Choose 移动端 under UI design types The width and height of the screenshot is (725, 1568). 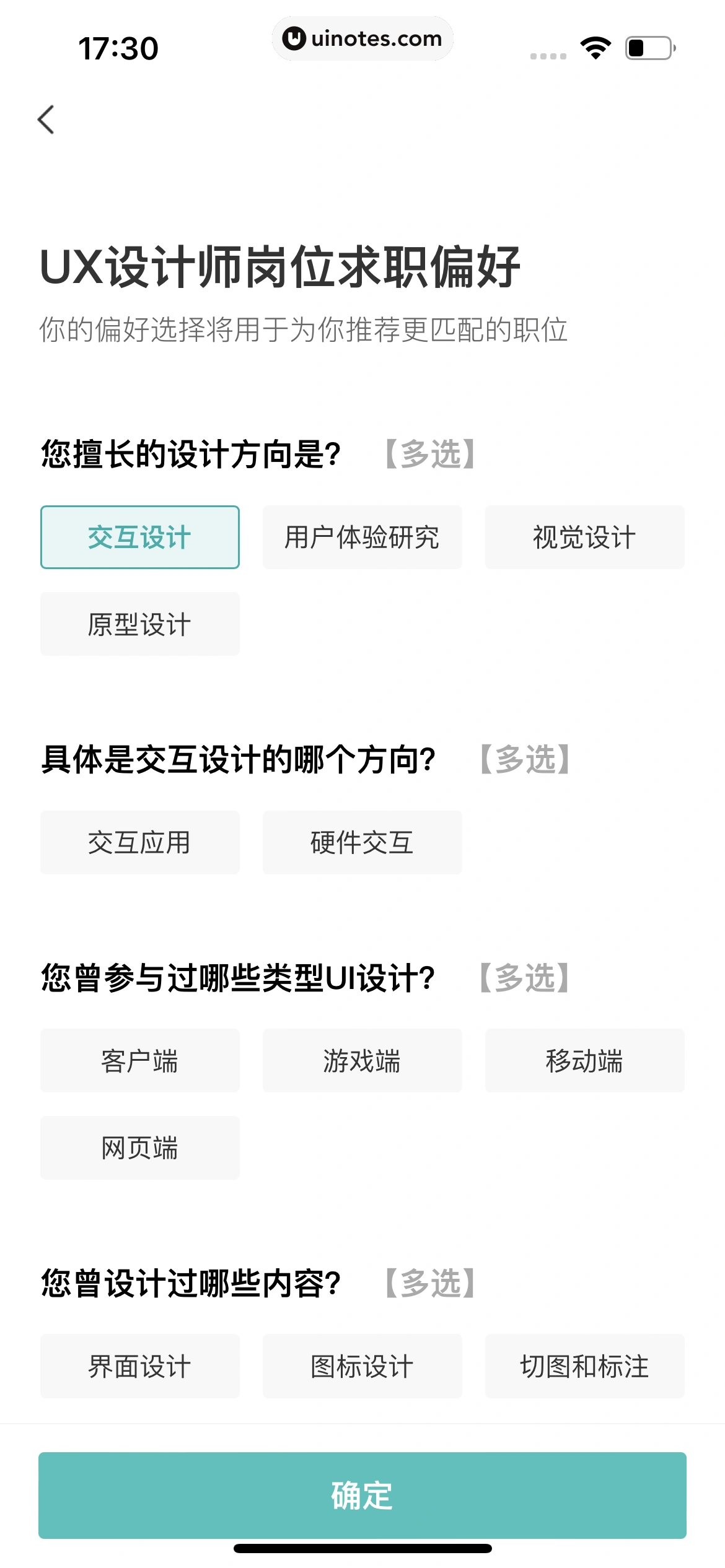[x=584, y=1061]
